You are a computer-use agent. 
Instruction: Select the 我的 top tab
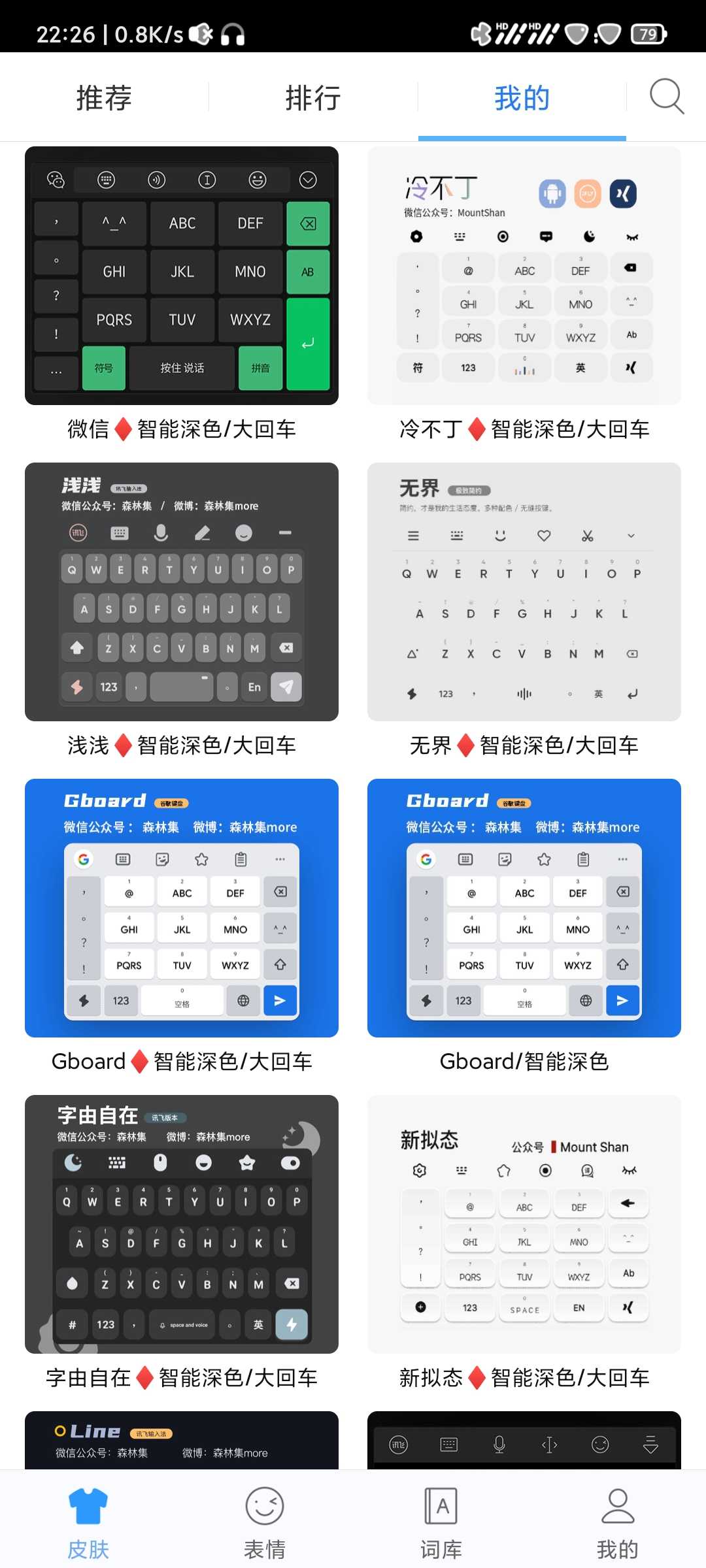[522, 98]
